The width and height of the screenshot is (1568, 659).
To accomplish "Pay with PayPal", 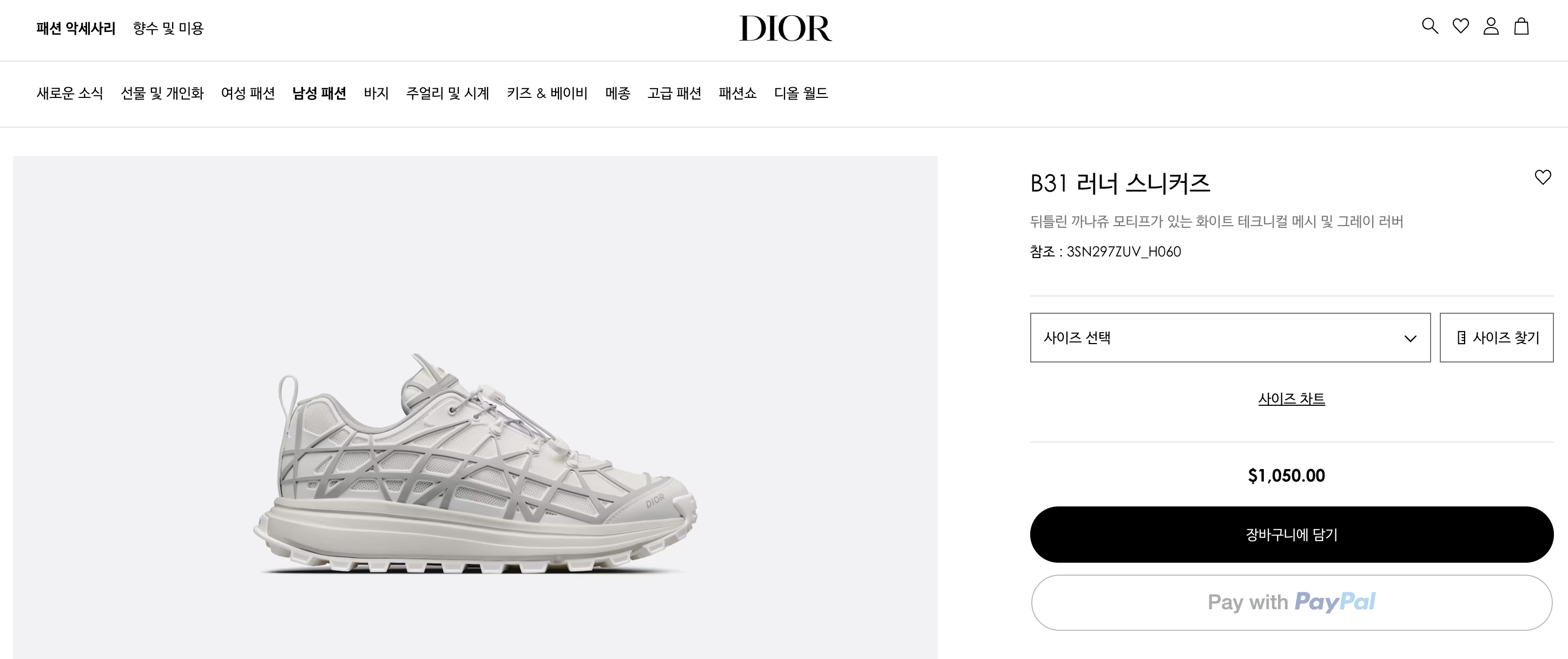I will click(x=1291, y=602).
